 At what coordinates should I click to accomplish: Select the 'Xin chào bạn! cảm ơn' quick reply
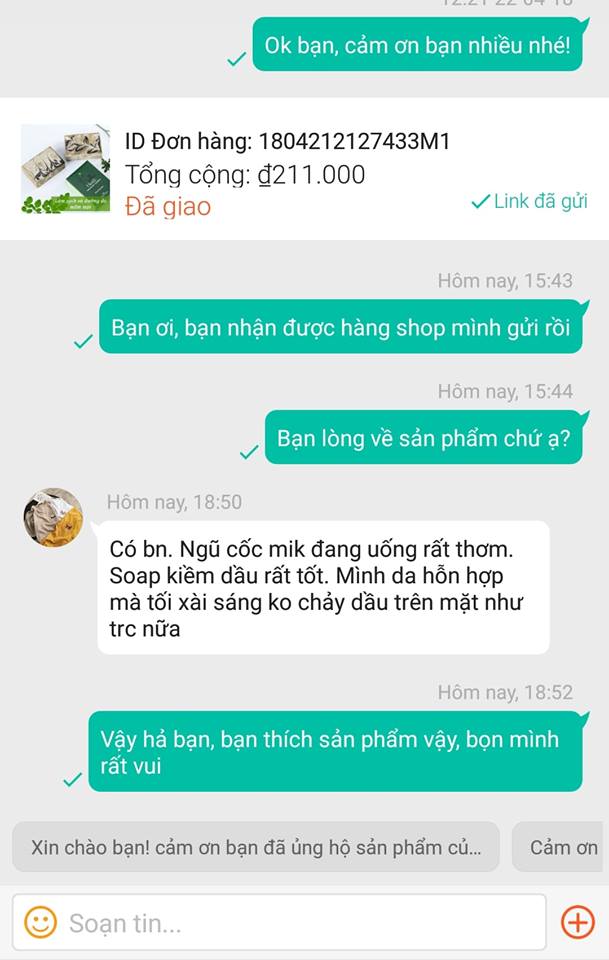[255, 848]
